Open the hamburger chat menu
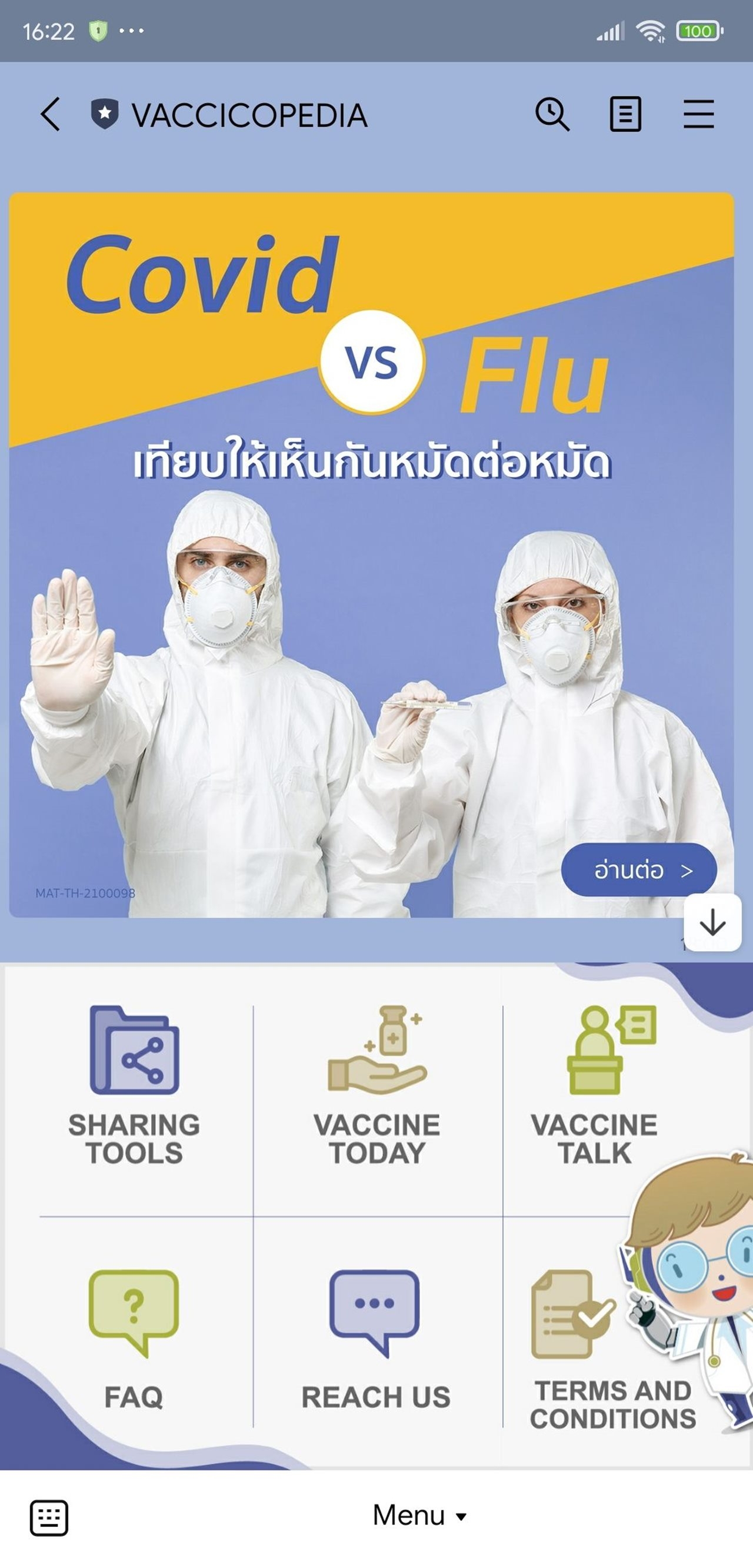Viewport: 753px width, 1568px height. pyautogui.click(x=698, y=114)
